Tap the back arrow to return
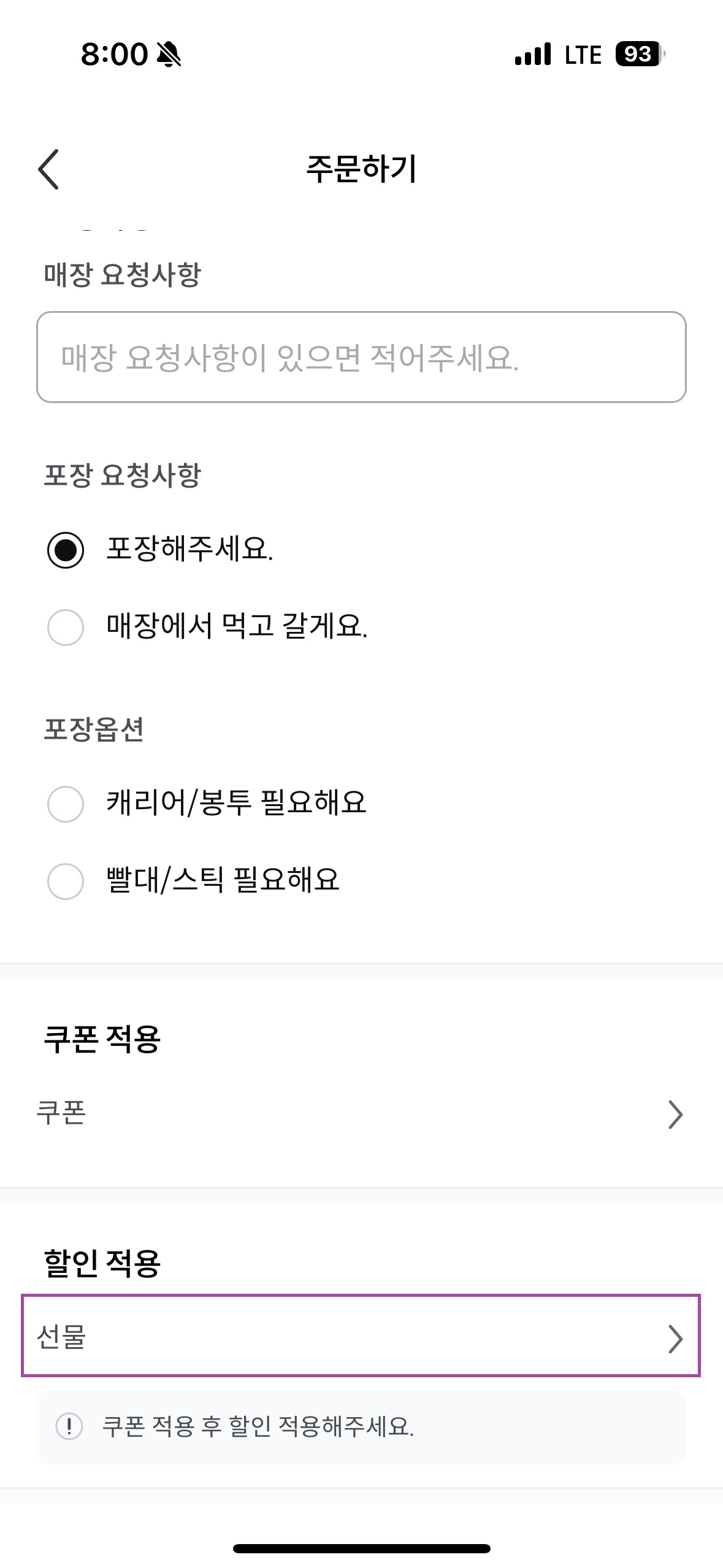This screenshot has height=1568, width=723. (x=49, y=170)
